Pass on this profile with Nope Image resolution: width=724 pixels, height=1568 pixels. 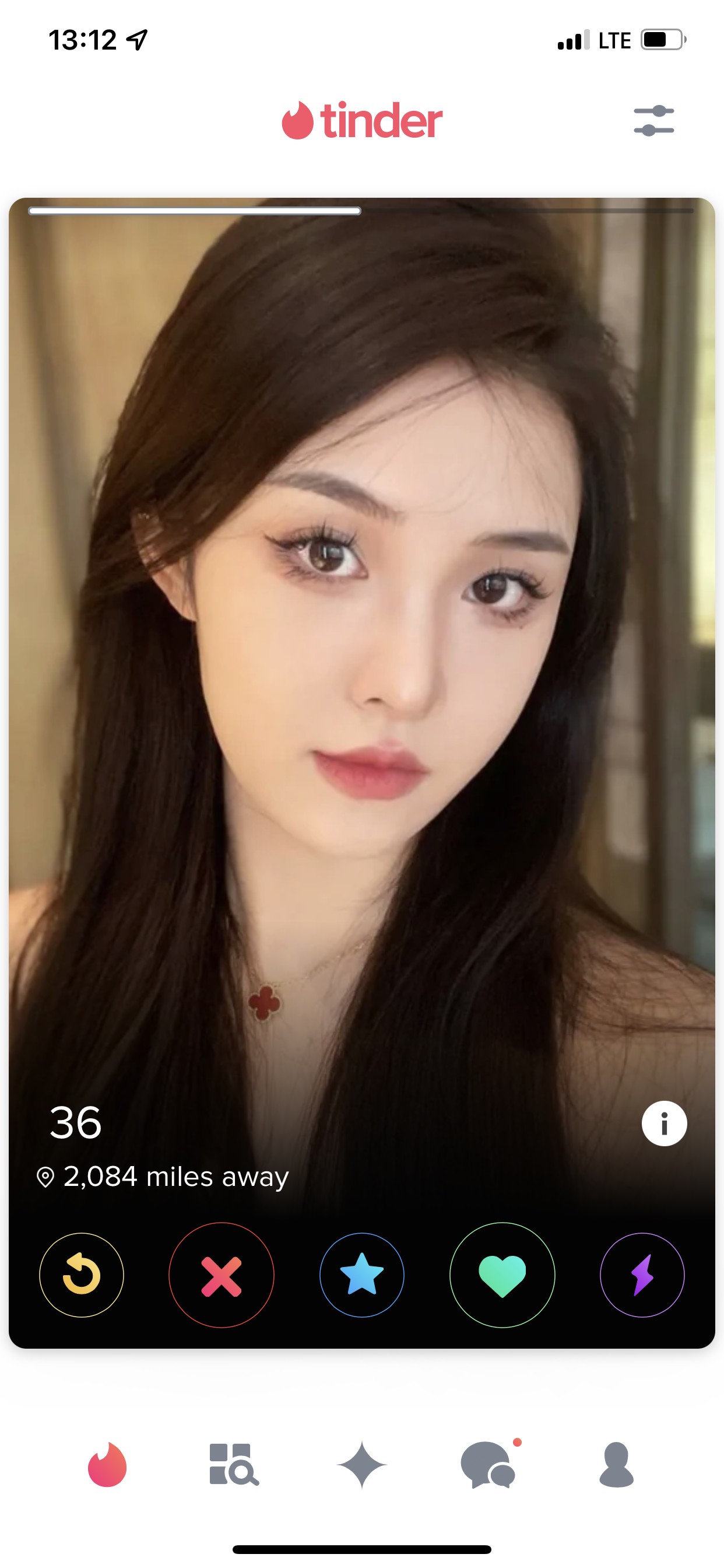222,1275
